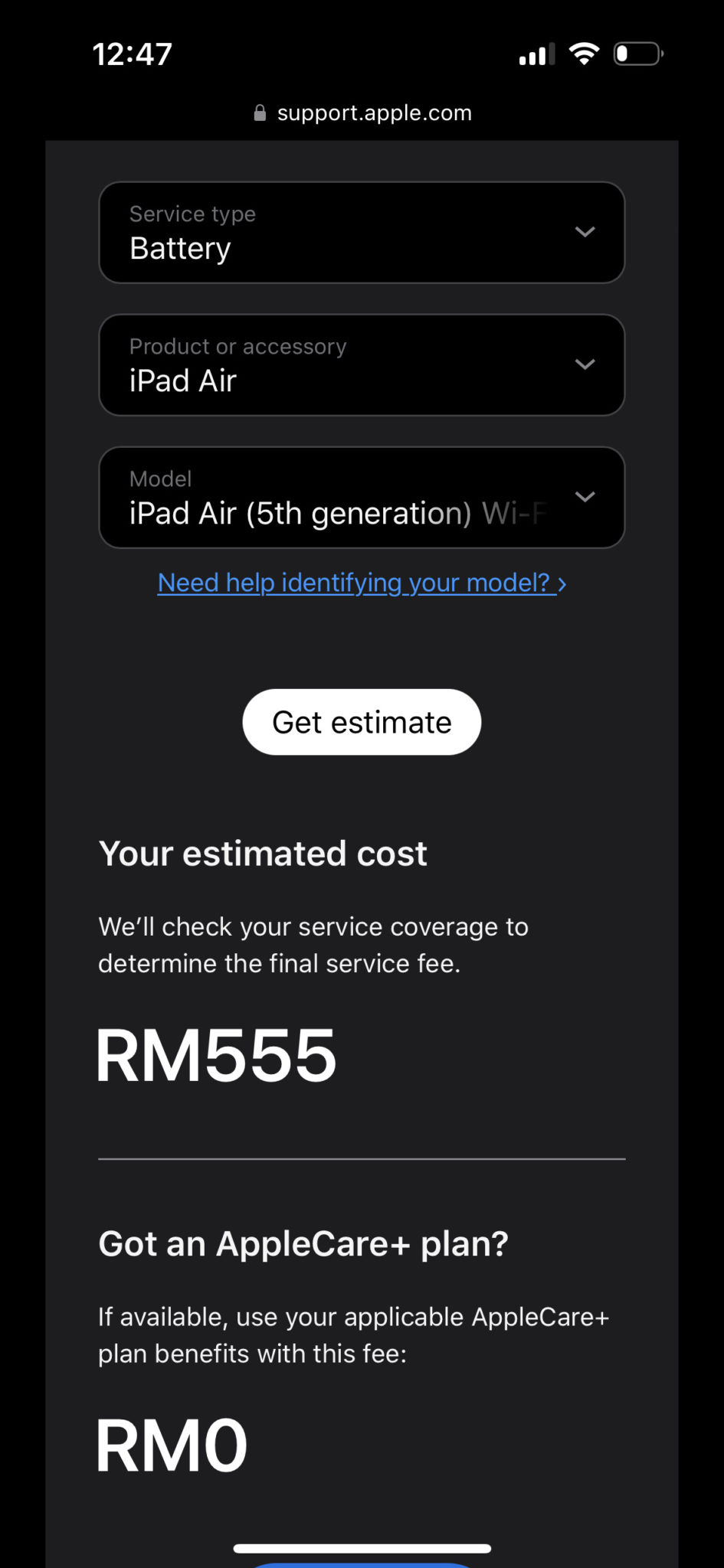The width and height of the screenshot is (724, 1568).
Task: Open the Service type dropdown
Action: pos(362,232)
